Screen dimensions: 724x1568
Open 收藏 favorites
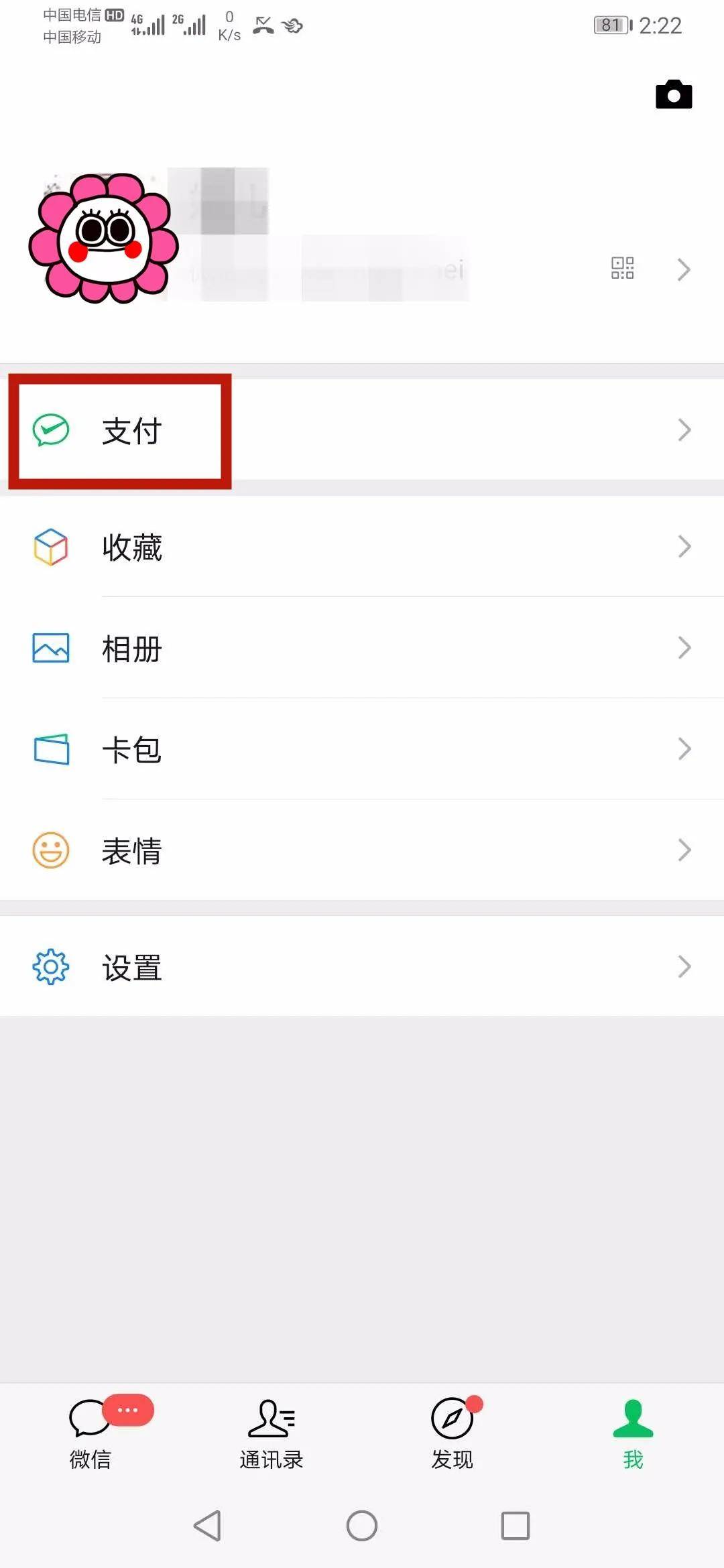click(x=362, y=547)
